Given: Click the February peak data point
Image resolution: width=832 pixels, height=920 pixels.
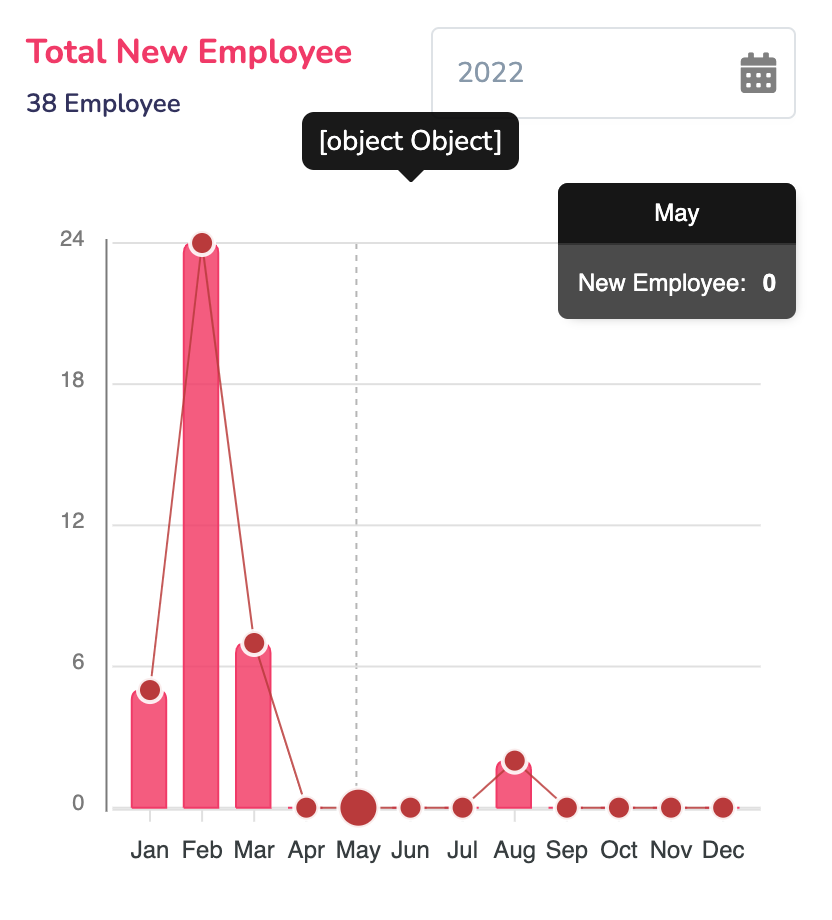Looking at the screenshot, I should point(203,241).
